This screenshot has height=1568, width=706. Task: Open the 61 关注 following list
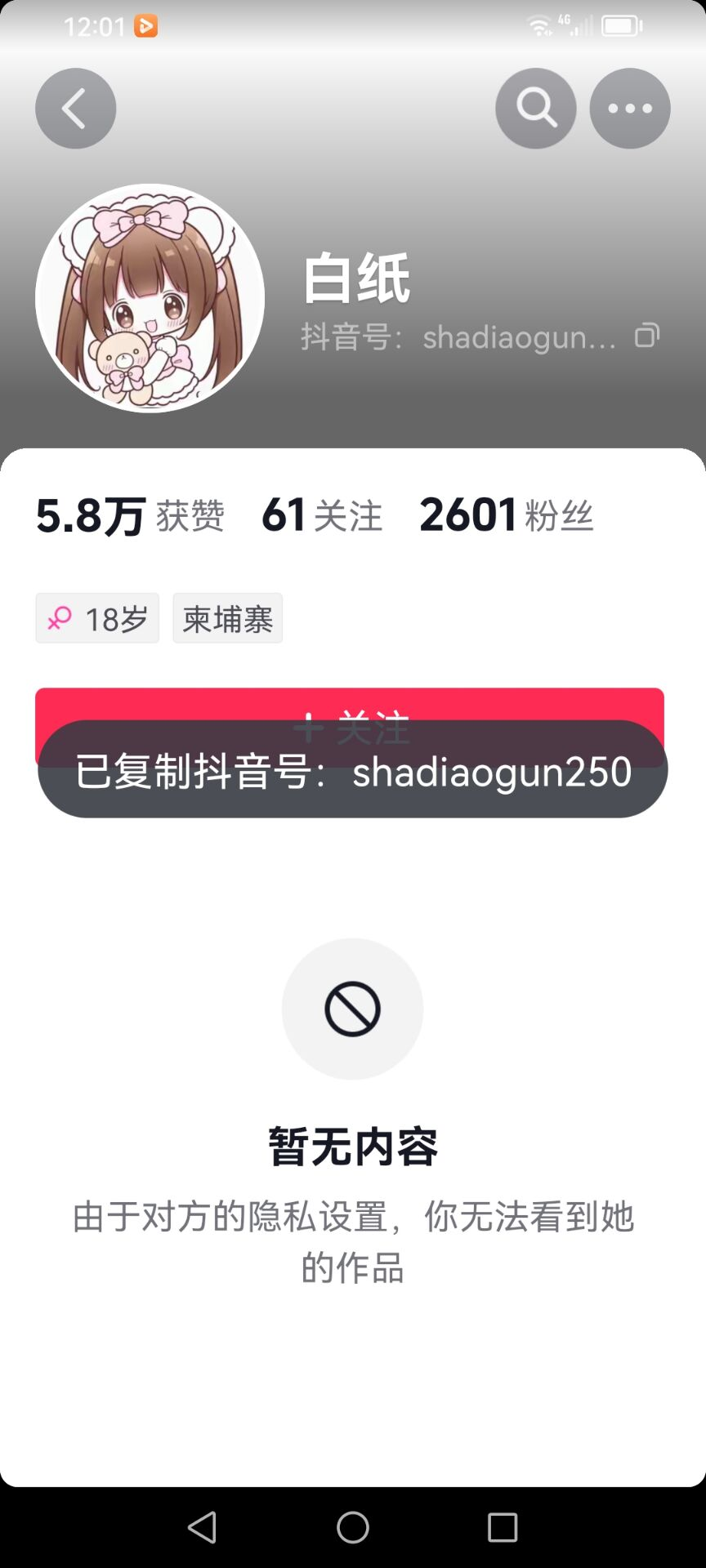click(x=322, y=515)
